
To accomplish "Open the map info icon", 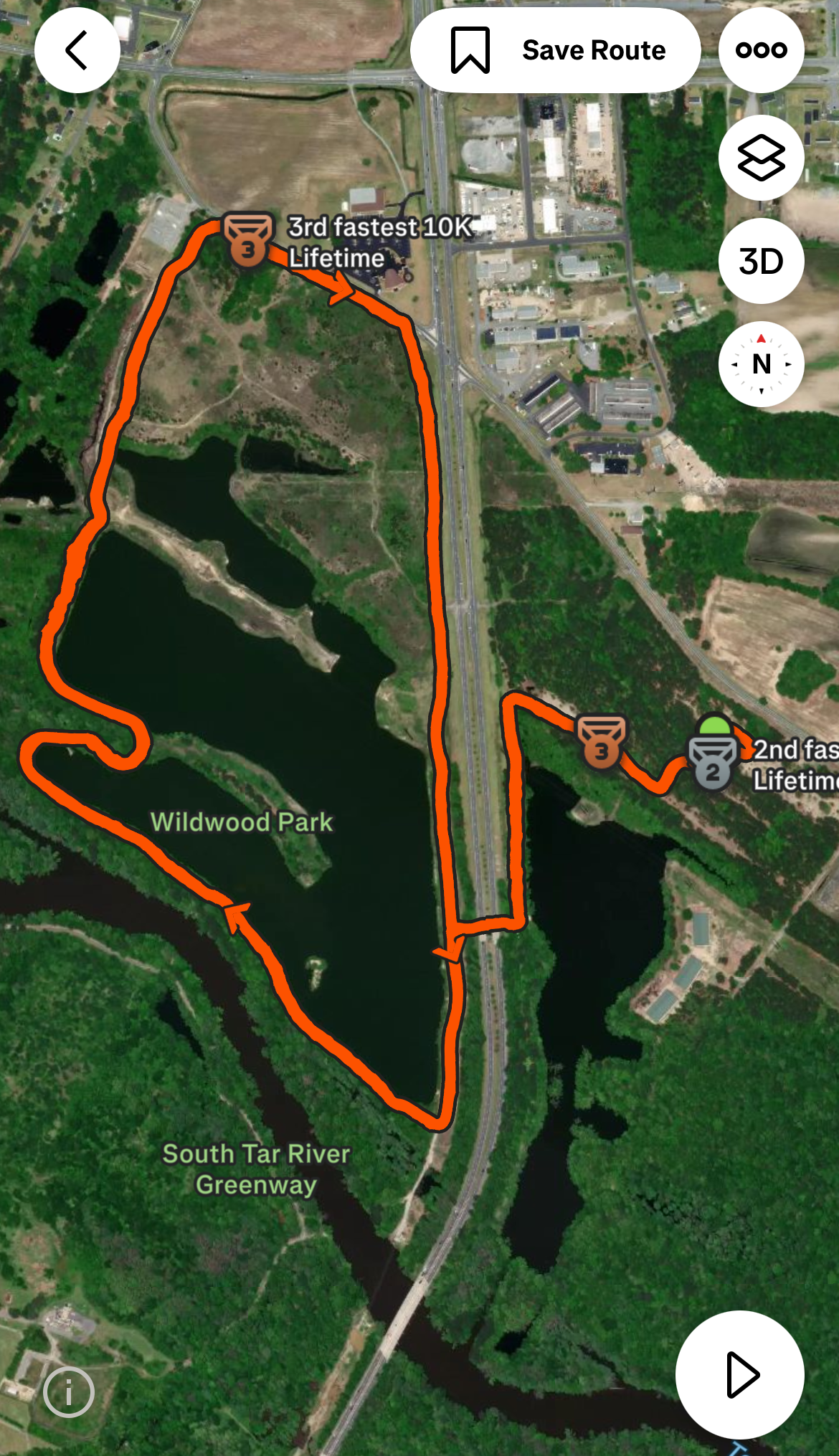I will pyautogui.click(x=69, y=1392).
